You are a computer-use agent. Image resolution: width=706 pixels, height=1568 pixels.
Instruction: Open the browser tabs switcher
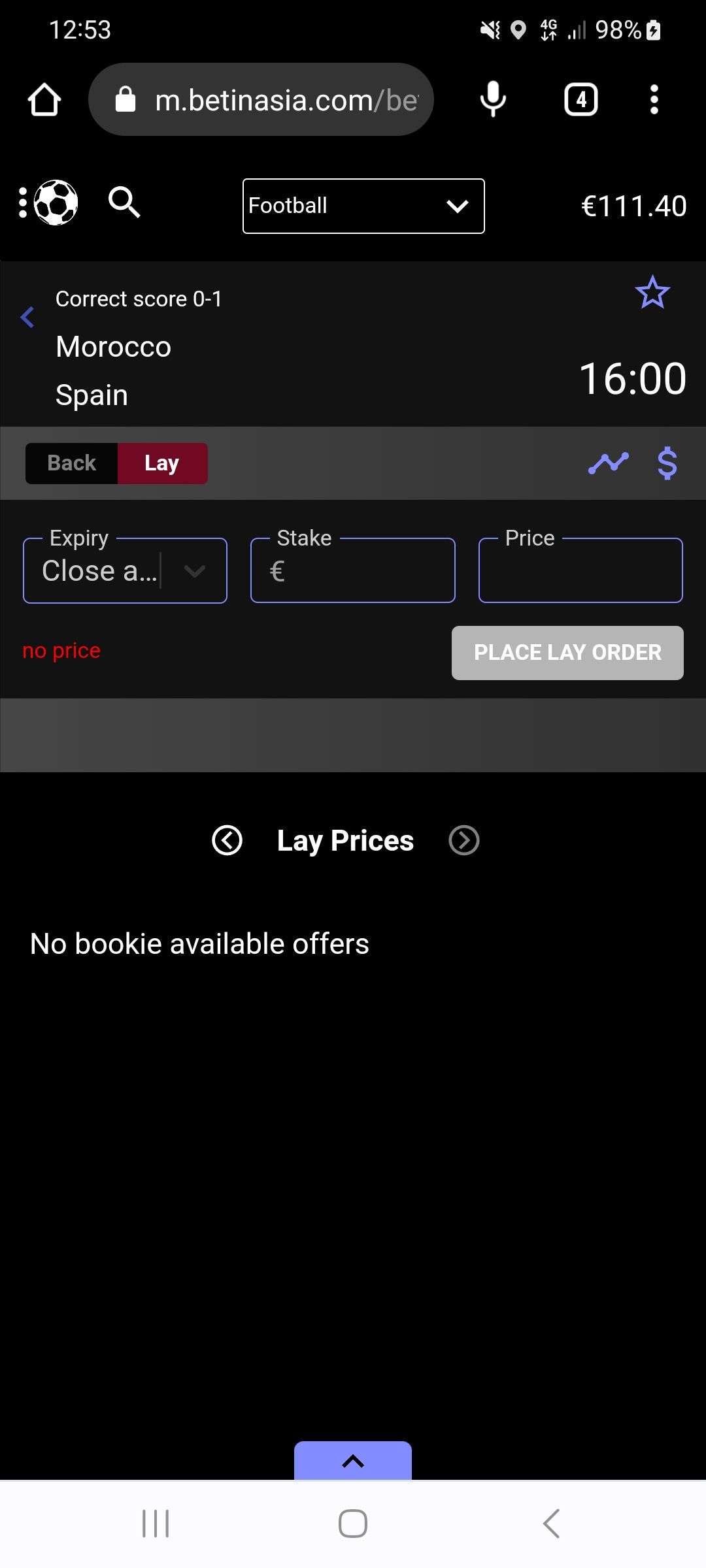click(580, 100)
